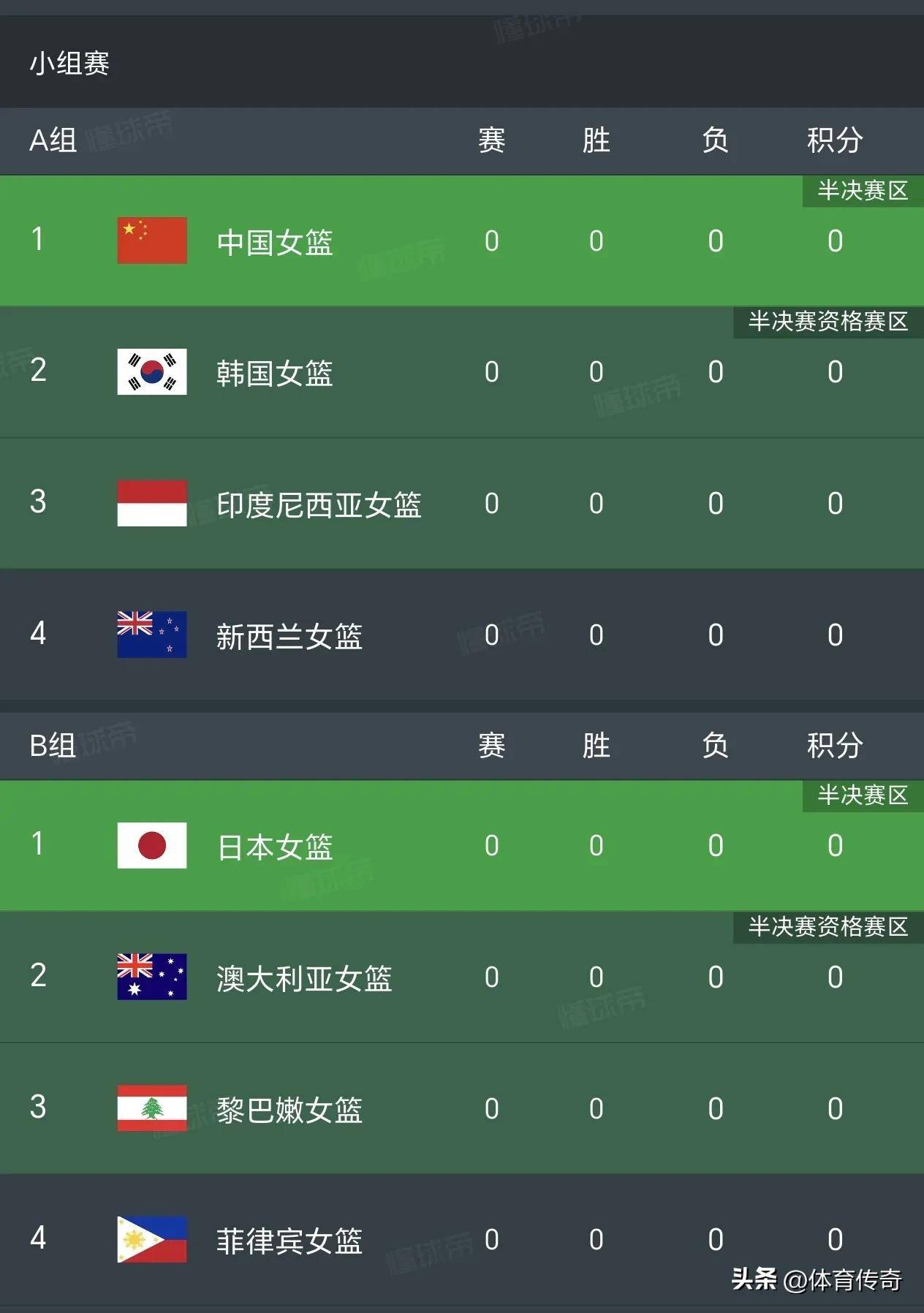This screenshot has height=1313, width=924.
Task: Click the New Zealand flag icon
Action: pyautogui.click(x=151, y=635)
